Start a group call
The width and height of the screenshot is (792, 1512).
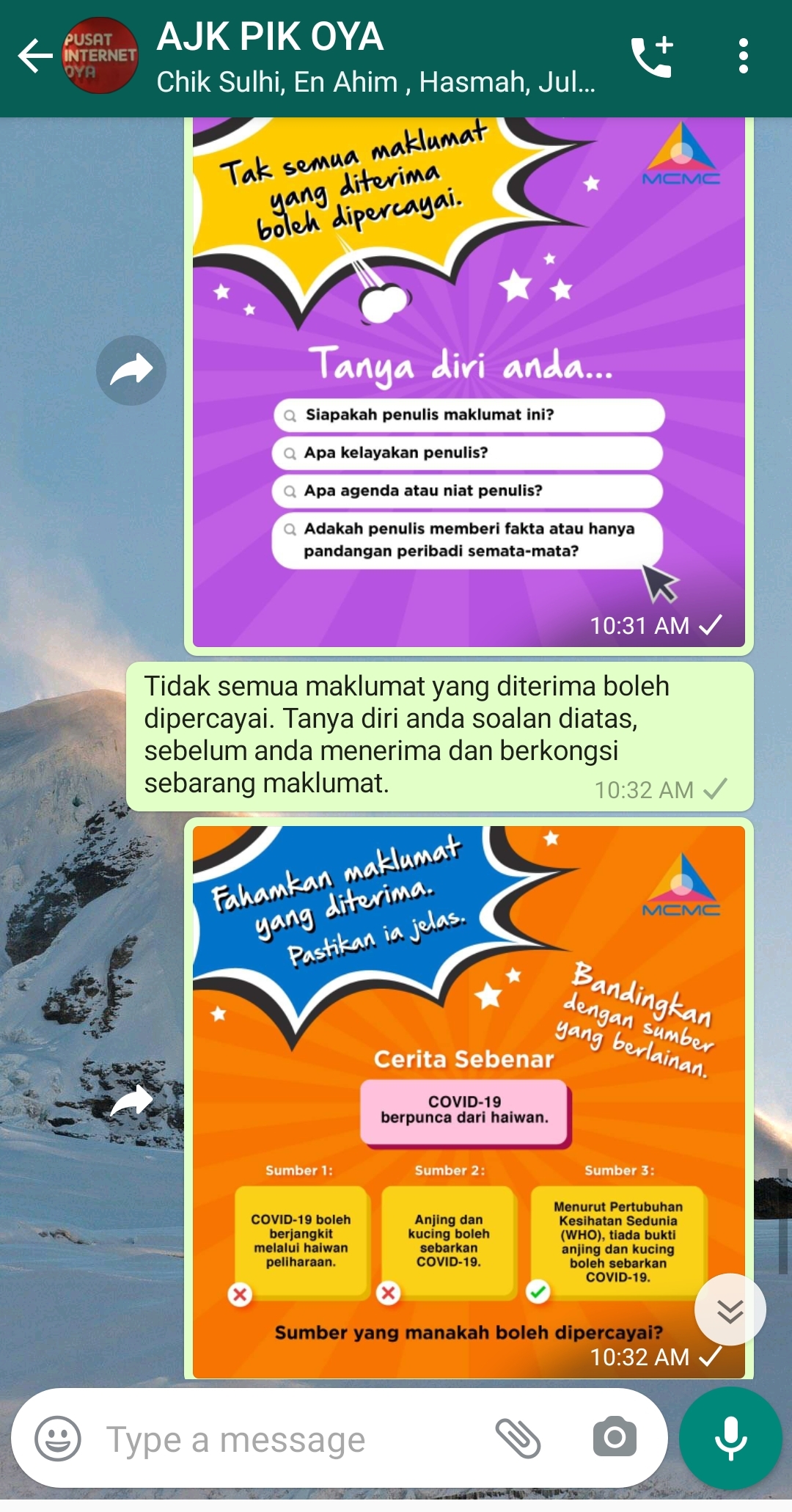click(x=652, y=56)
